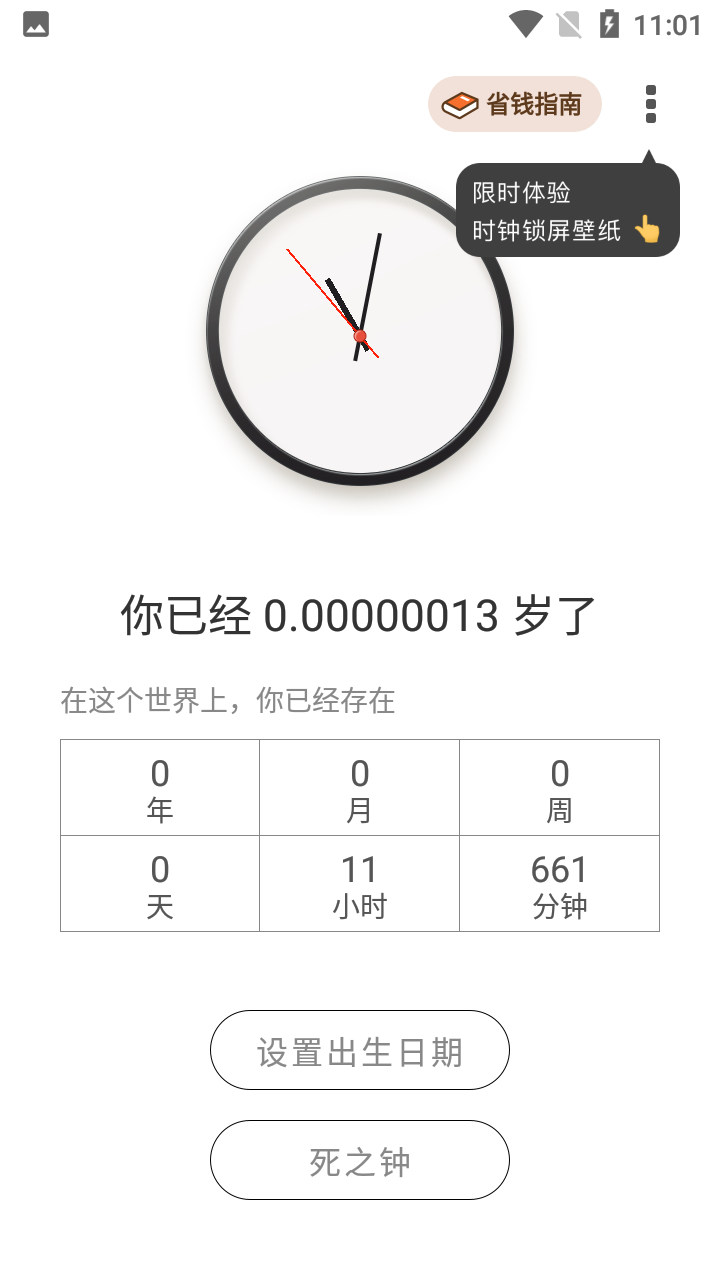Tap the 时钟锁屏壁纸 tooltip bubble
This screenshot has width=720, height=1280.
(567, 212)
